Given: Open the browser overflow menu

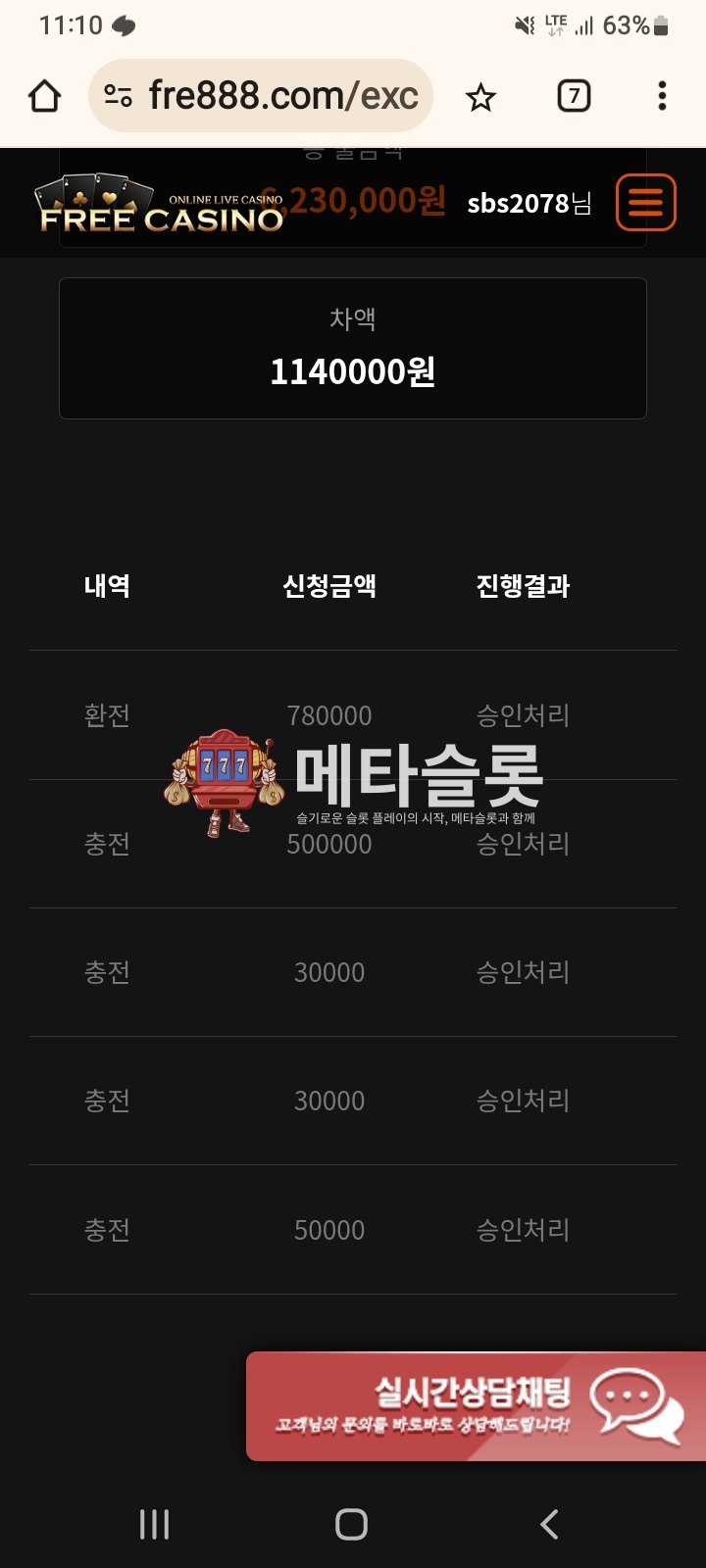Looking at the screenshot, I should (662, 96).
